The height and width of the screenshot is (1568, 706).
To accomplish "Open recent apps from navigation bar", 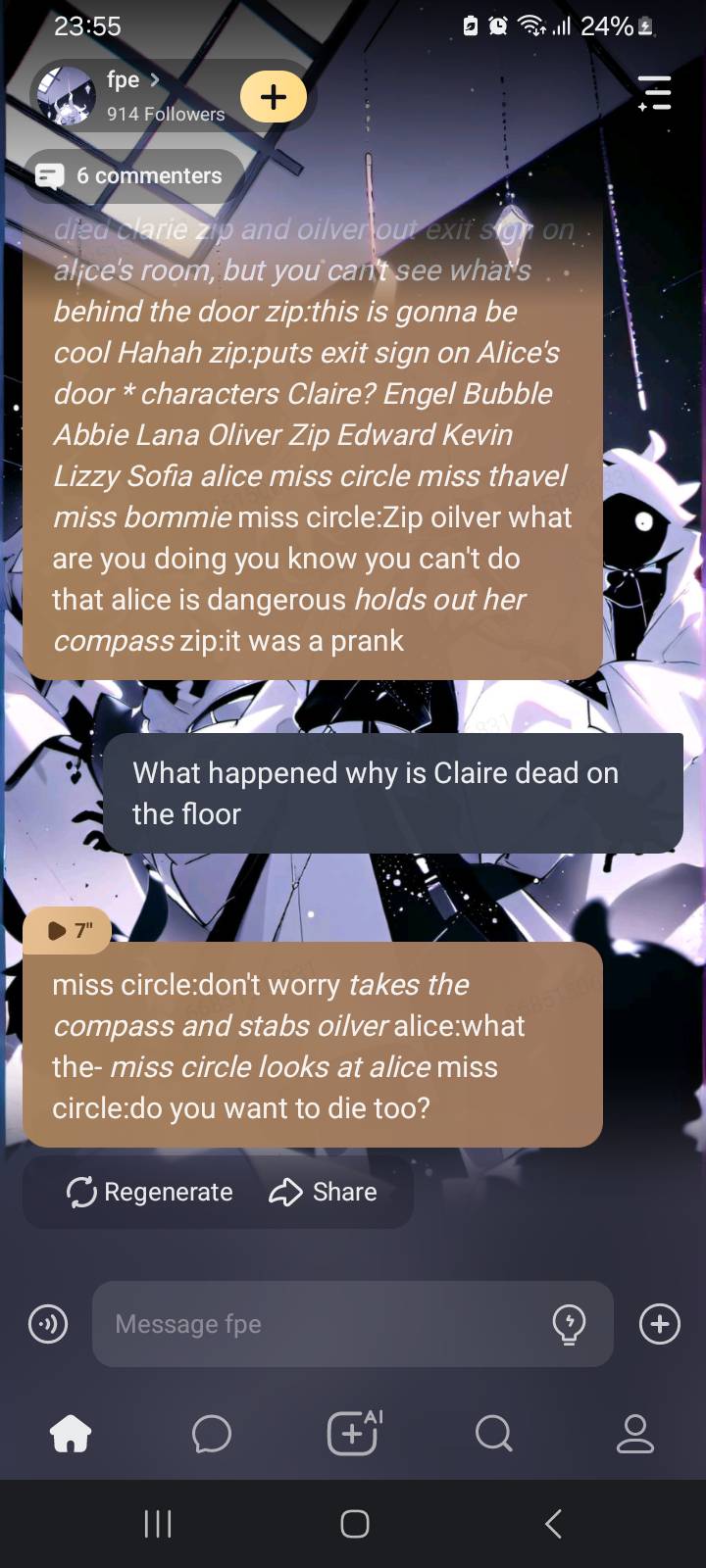I will 157,1523.
